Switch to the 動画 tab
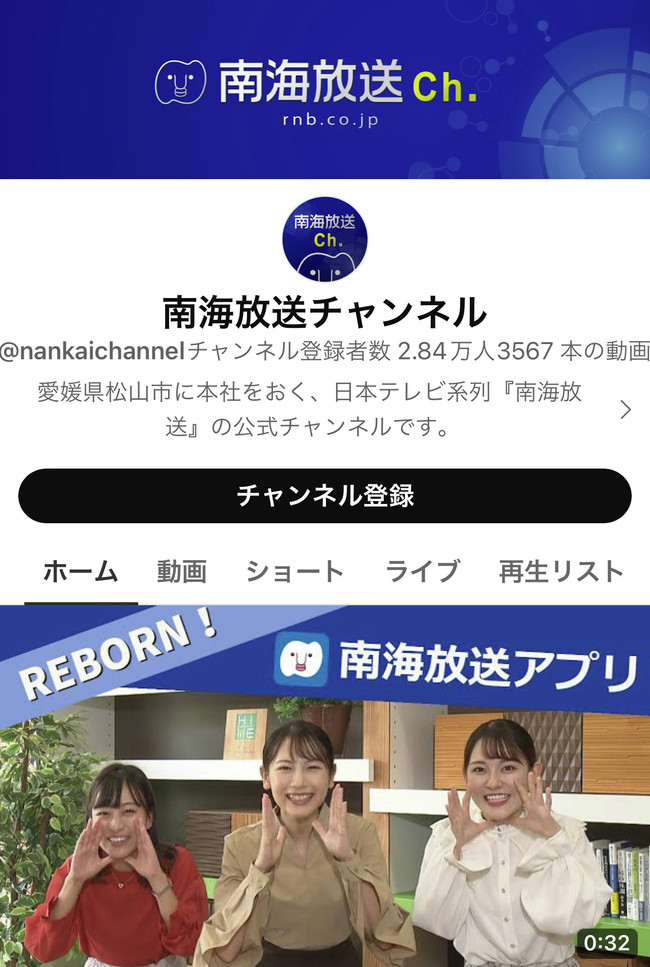This screenshot has height=967, width=650. [x=181, y=572]
